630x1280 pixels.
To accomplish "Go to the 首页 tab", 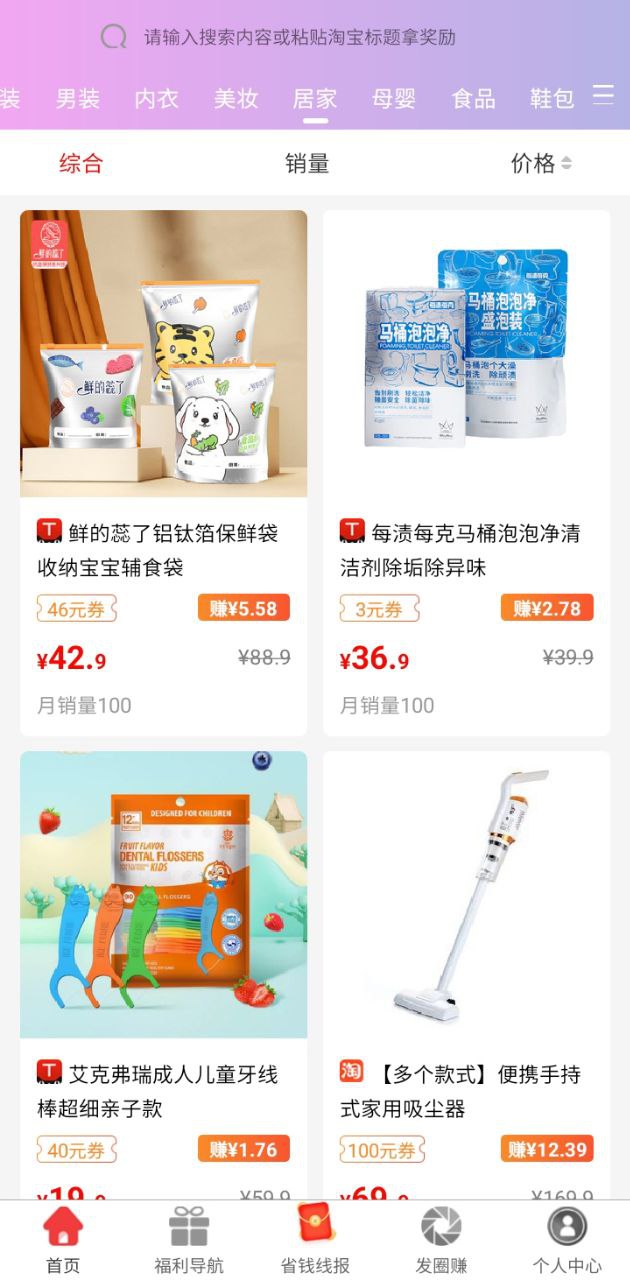I will coord(63,1240).
